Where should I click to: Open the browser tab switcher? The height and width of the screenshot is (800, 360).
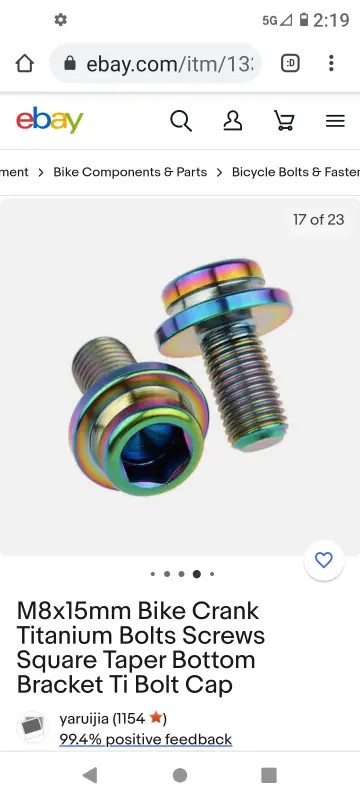click(x=290, y=64)
